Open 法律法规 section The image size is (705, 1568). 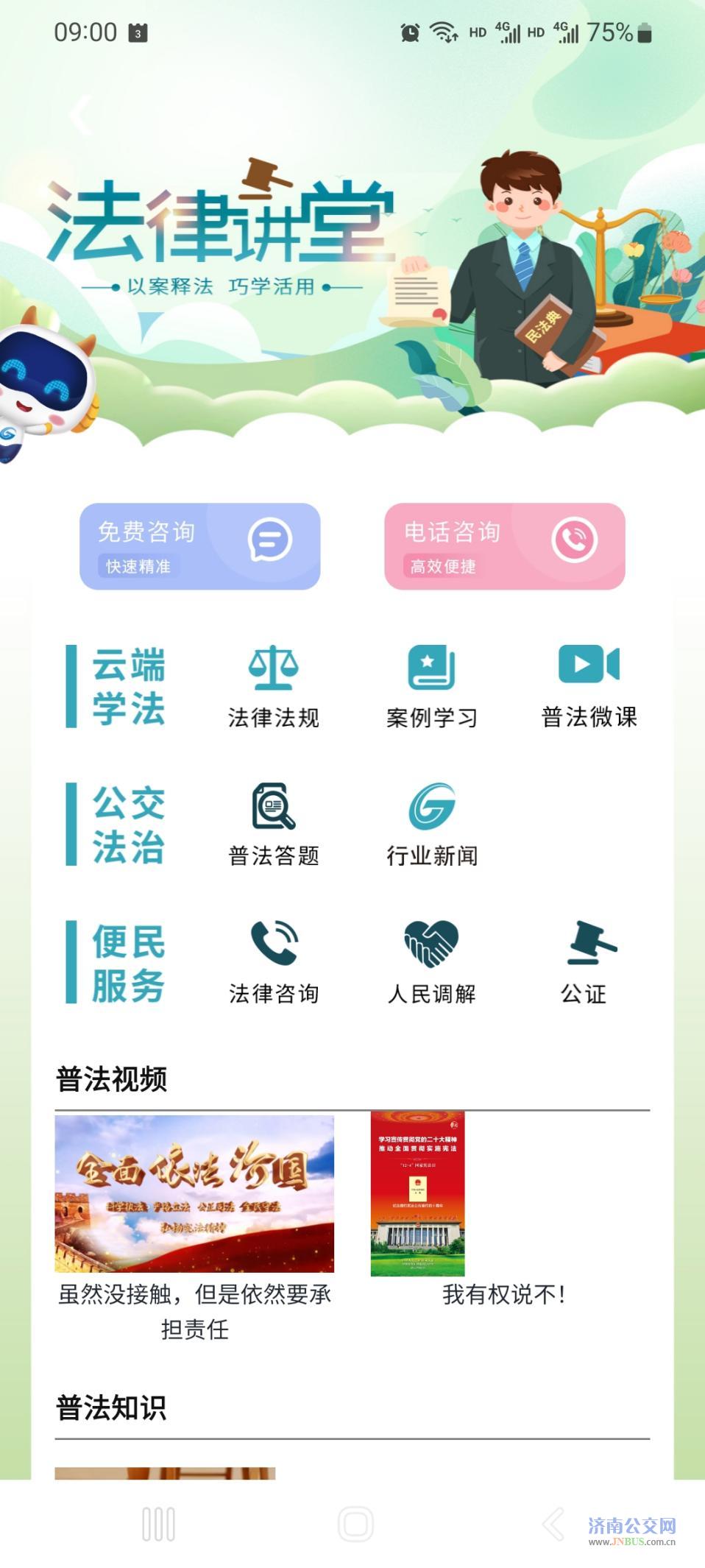273,686
